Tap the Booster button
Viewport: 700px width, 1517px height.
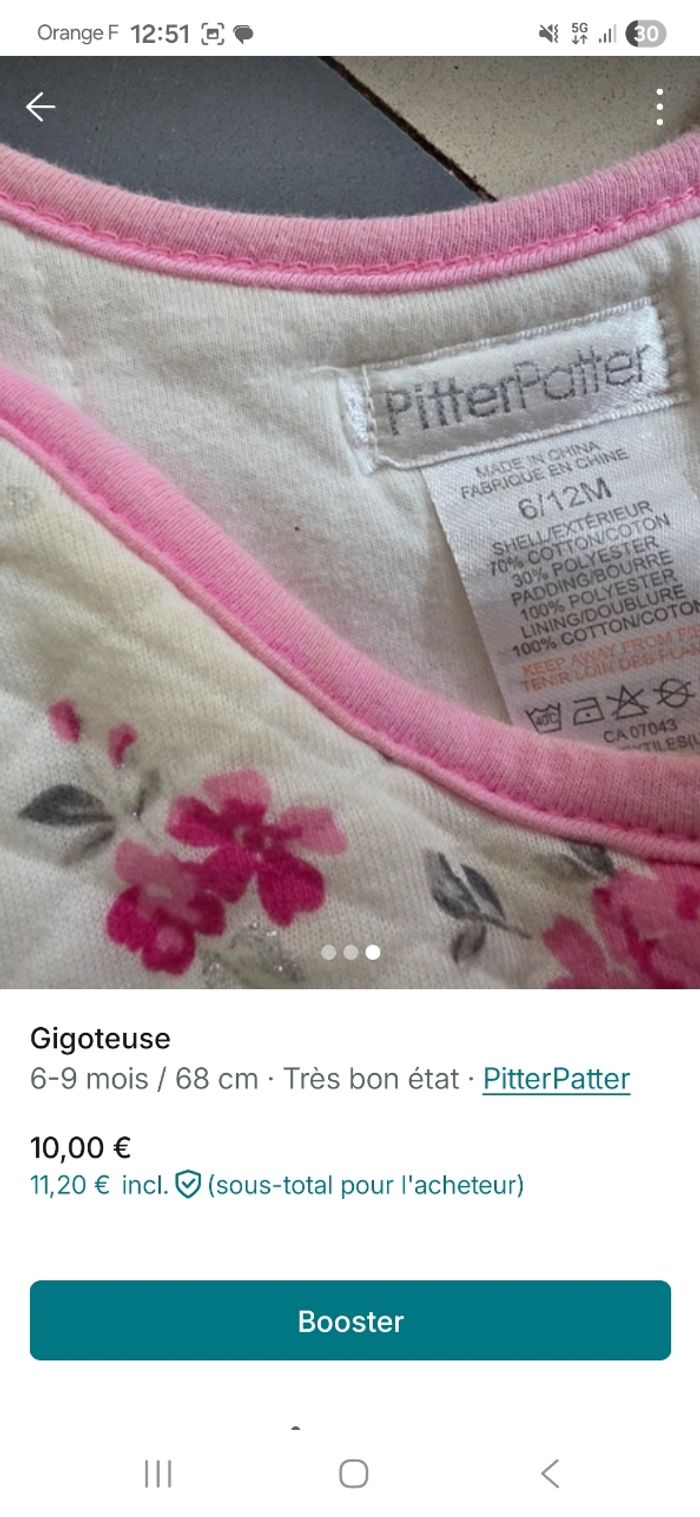click(350, 1320)
